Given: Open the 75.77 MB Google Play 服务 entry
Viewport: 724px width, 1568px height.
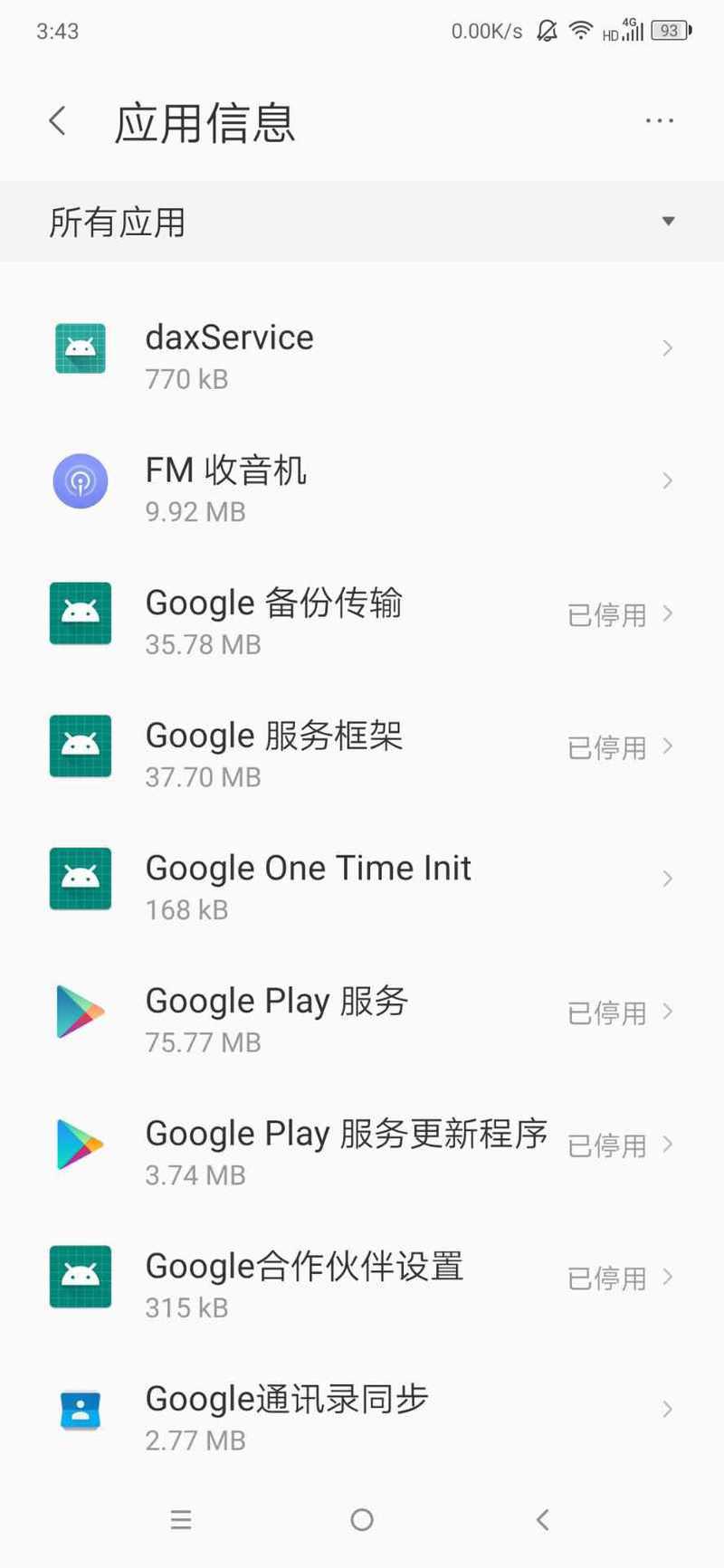Looking at the screenshot, I should [x=362, y=1012].
